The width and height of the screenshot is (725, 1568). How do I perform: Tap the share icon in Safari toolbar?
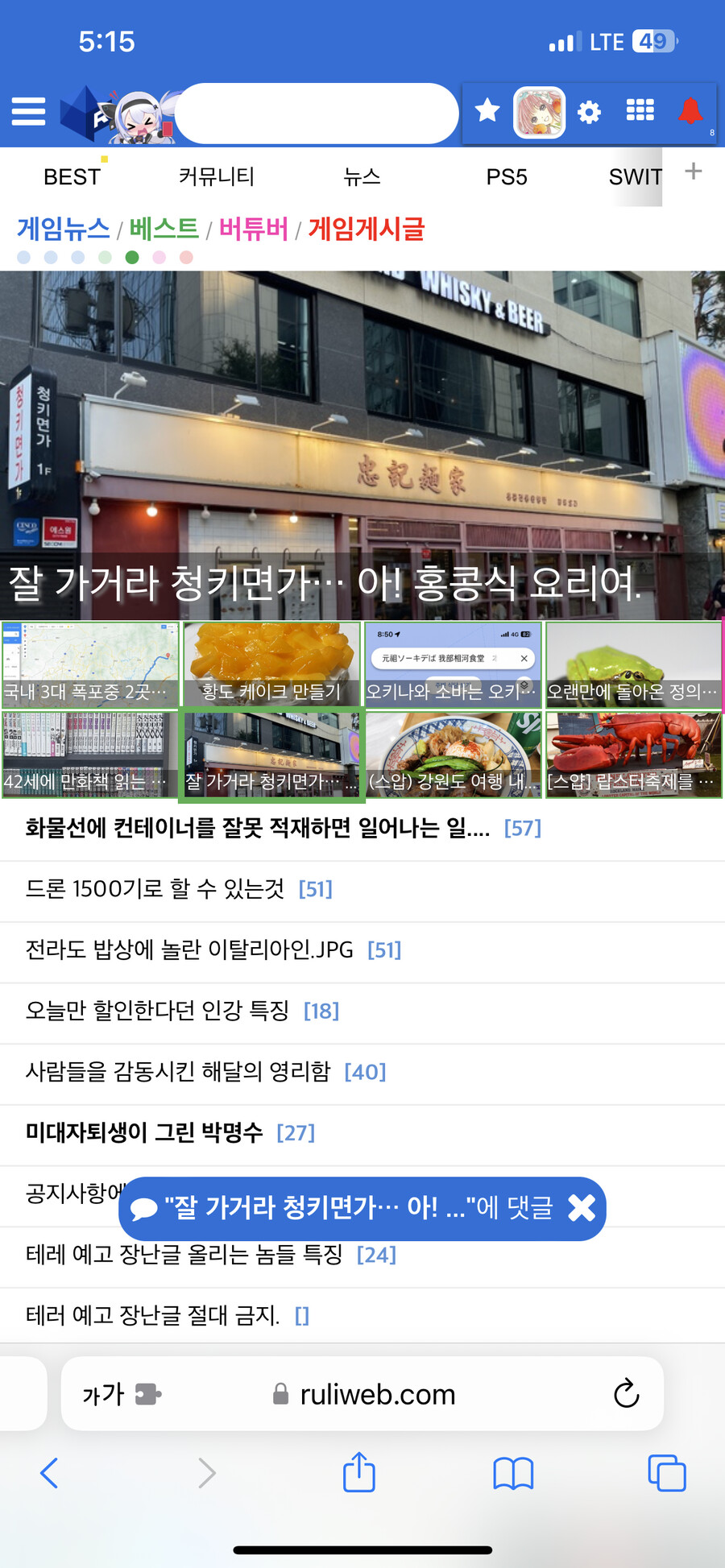359,1473
